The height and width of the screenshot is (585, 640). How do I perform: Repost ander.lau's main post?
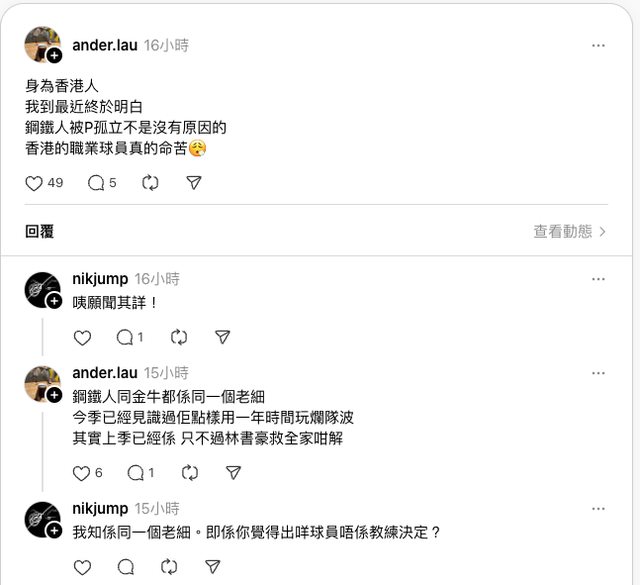coord(151,183)
